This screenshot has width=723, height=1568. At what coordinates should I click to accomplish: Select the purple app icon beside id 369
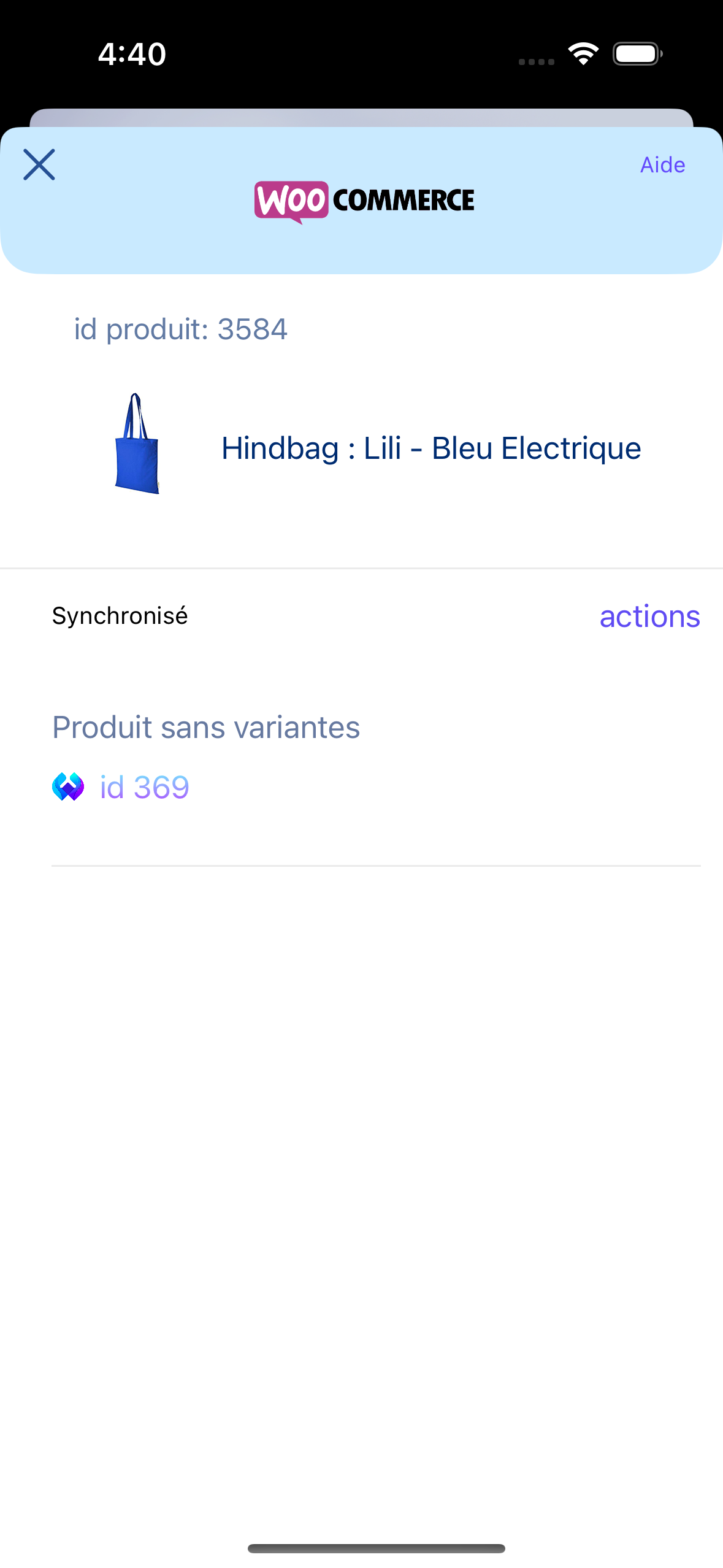click(x=67, y=787)
